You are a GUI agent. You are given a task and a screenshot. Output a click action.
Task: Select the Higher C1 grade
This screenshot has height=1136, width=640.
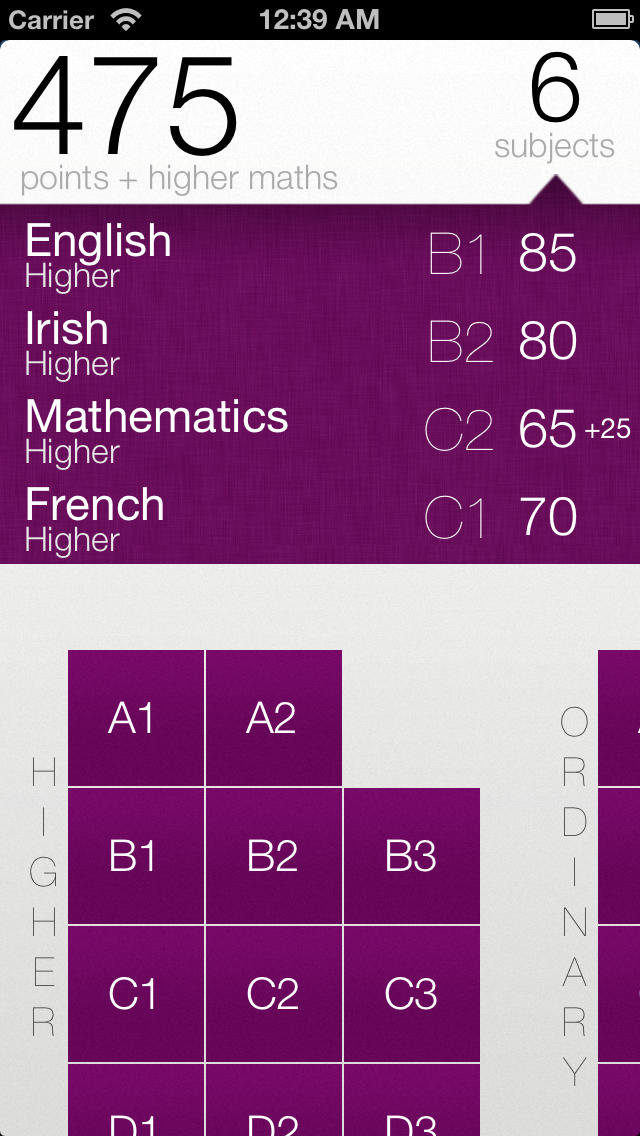coord(136,993)
